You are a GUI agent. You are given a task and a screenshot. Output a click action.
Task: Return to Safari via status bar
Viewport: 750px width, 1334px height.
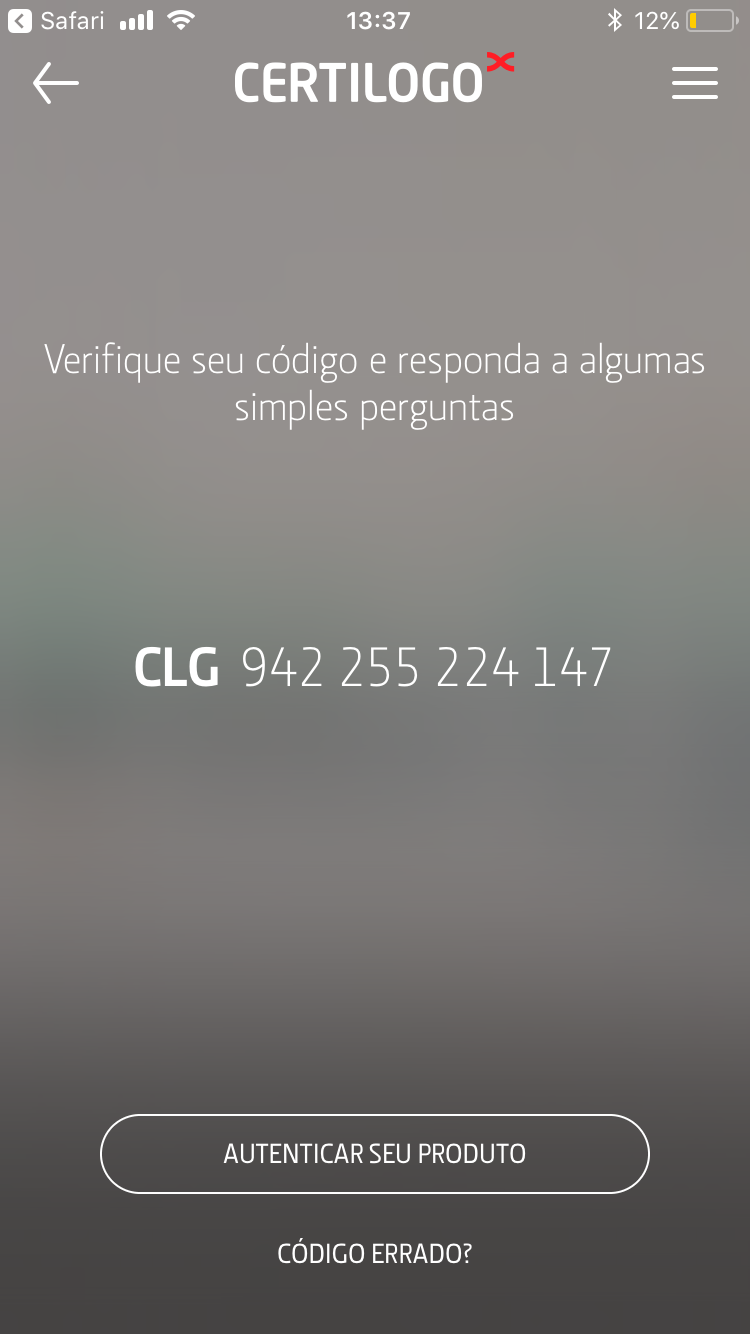(56, 20)
